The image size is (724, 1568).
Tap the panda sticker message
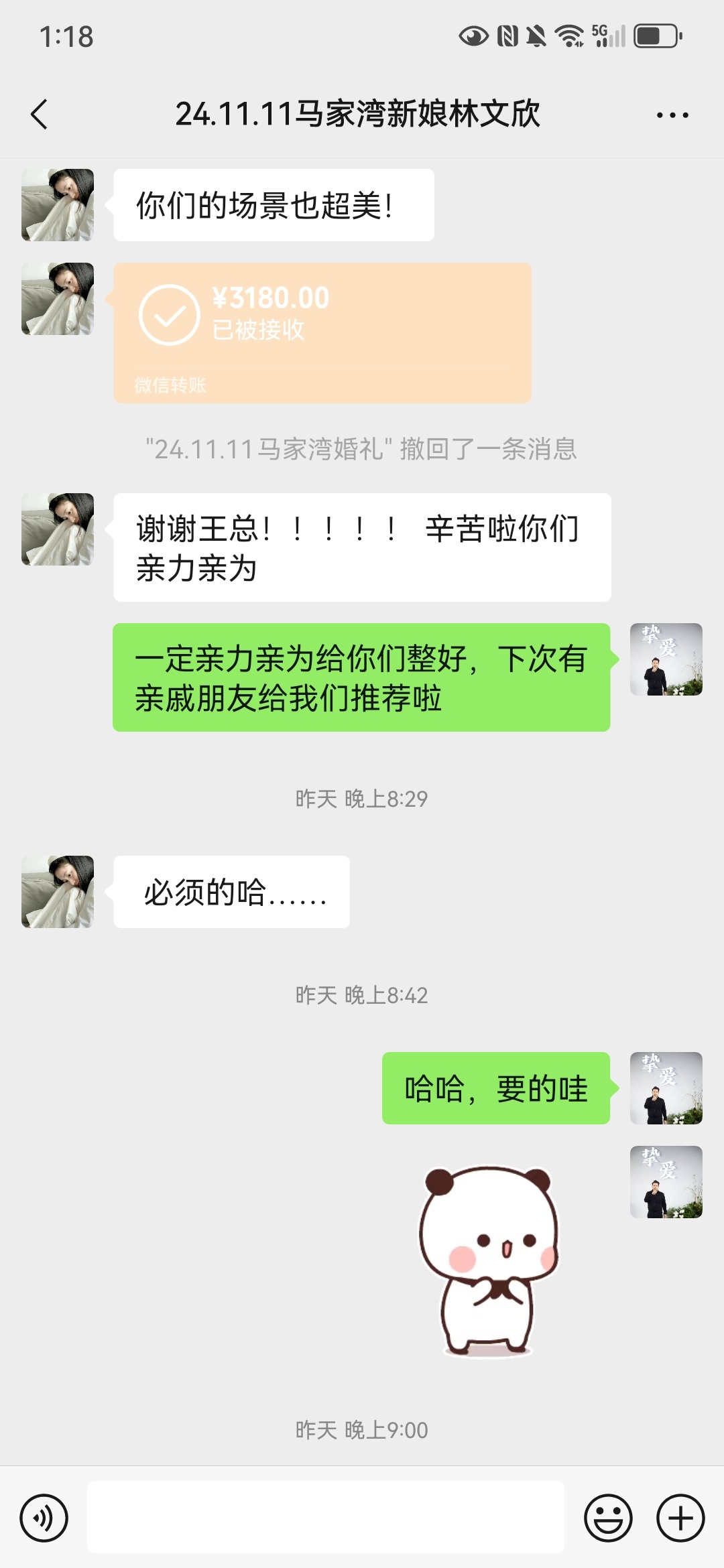[x=488, y=1261]
